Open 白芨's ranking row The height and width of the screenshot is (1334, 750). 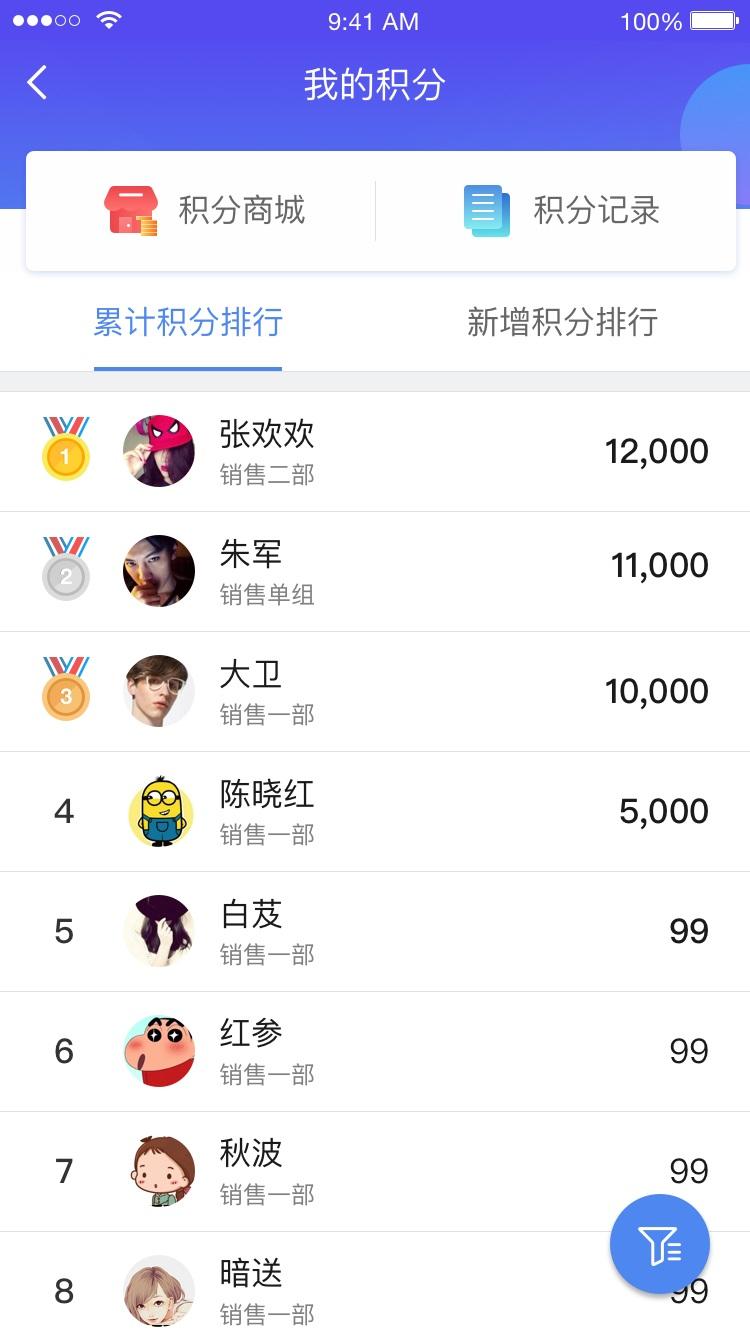(375, 931)
